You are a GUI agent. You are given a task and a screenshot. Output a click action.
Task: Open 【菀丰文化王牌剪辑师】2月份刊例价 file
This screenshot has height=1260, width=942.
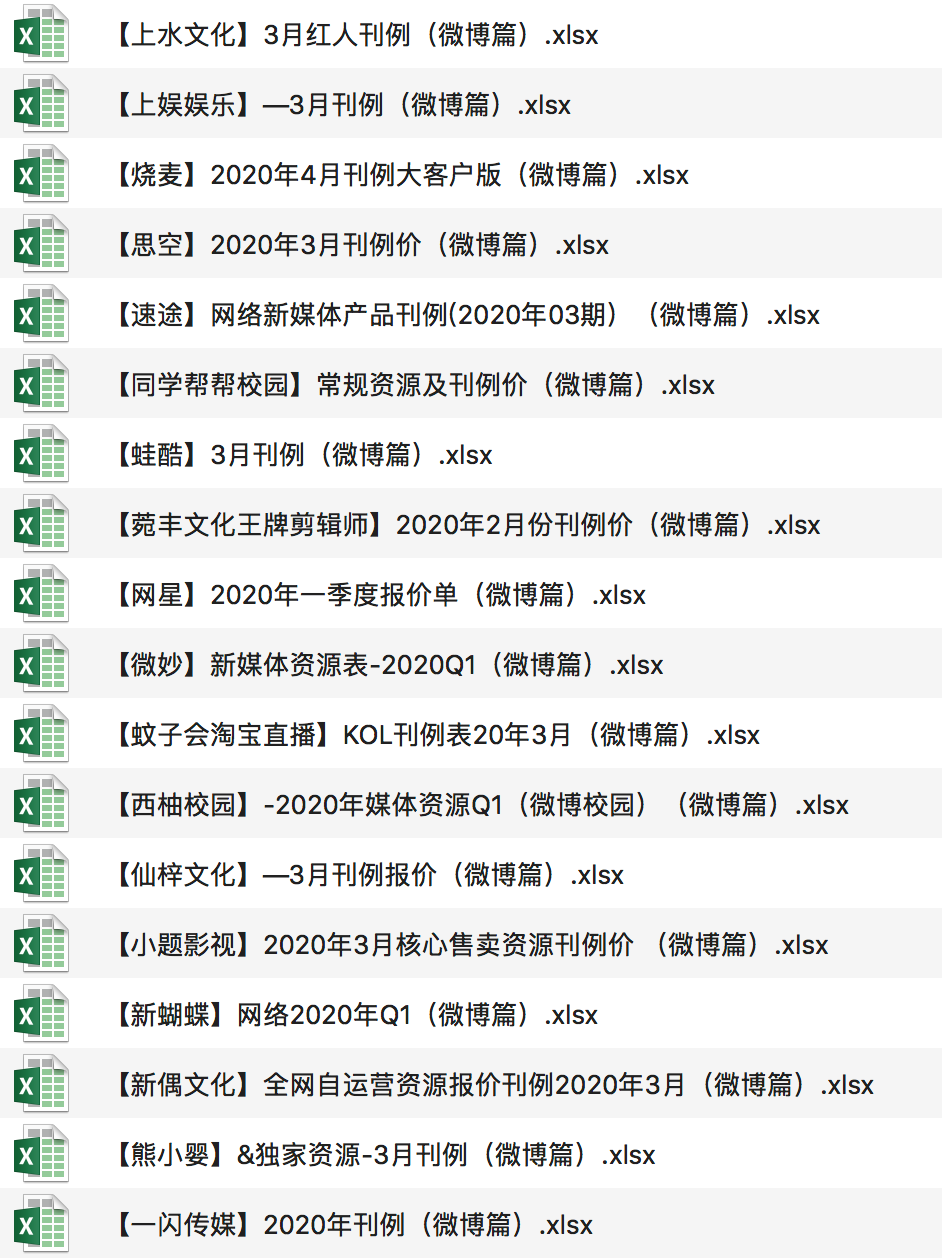[466, 525]
